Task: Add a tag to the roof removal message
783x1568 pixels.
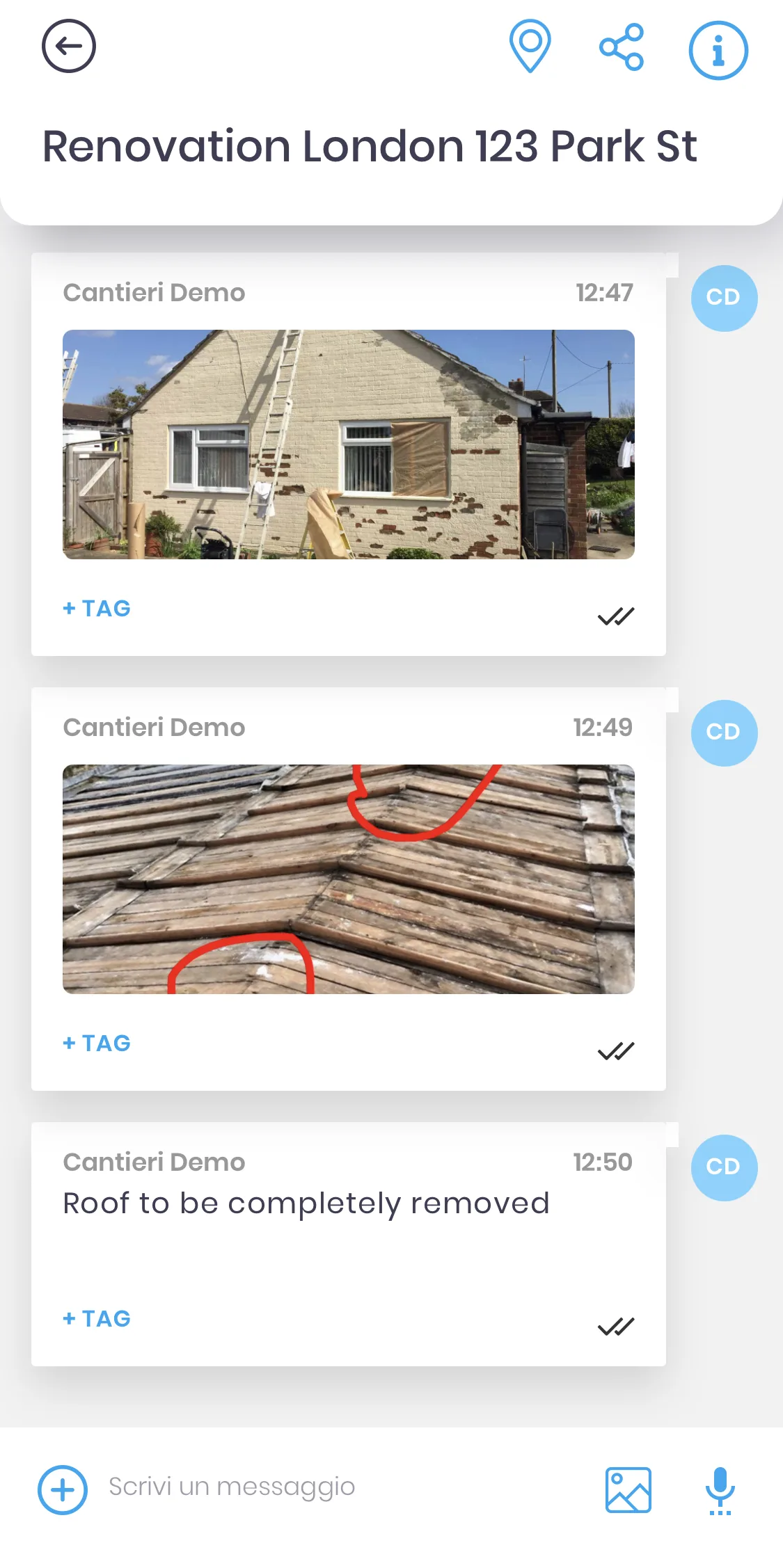Action: point(97,1319)
